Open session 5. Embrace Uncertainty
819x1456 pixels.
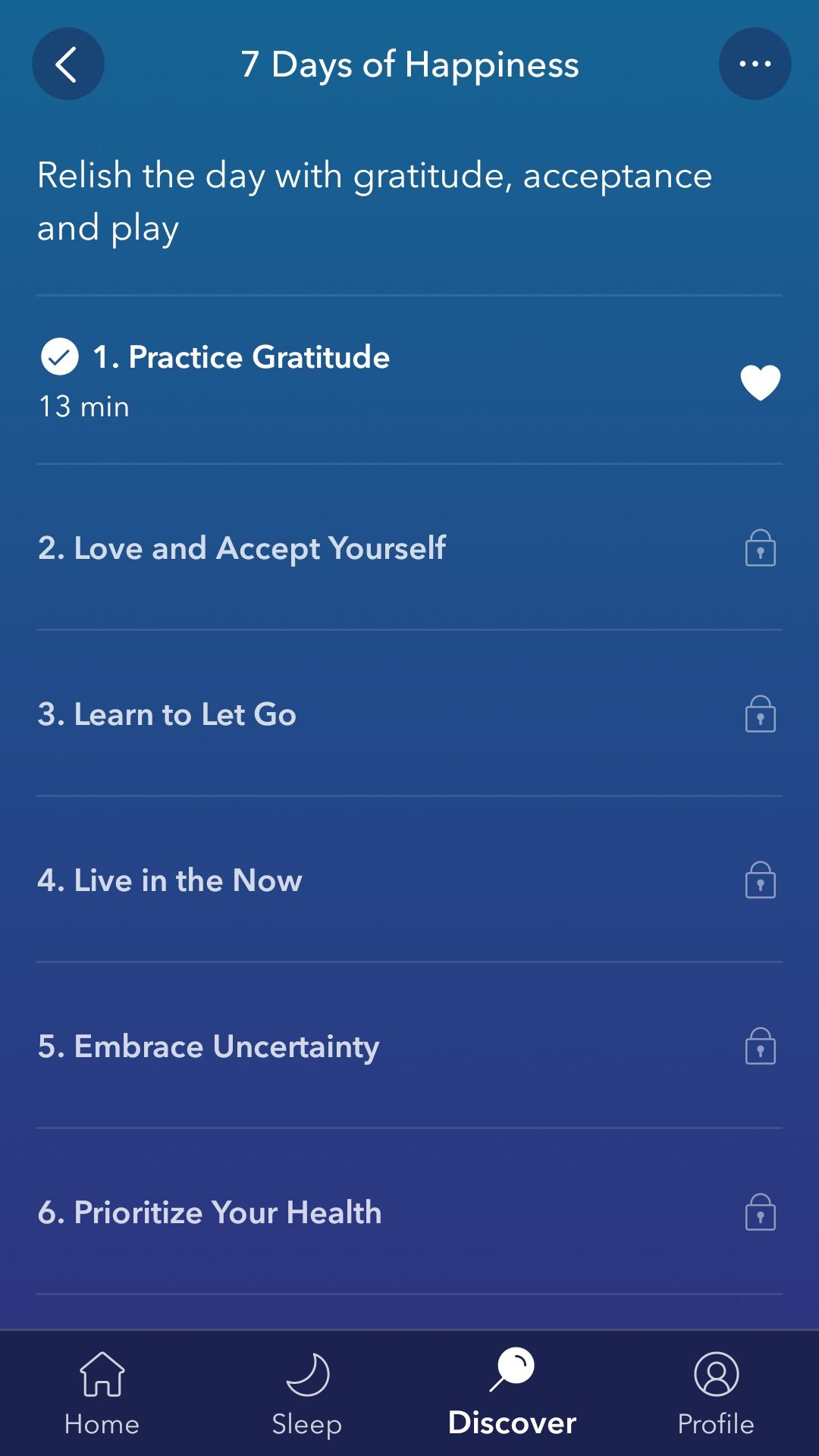[x=209, y=1046]
